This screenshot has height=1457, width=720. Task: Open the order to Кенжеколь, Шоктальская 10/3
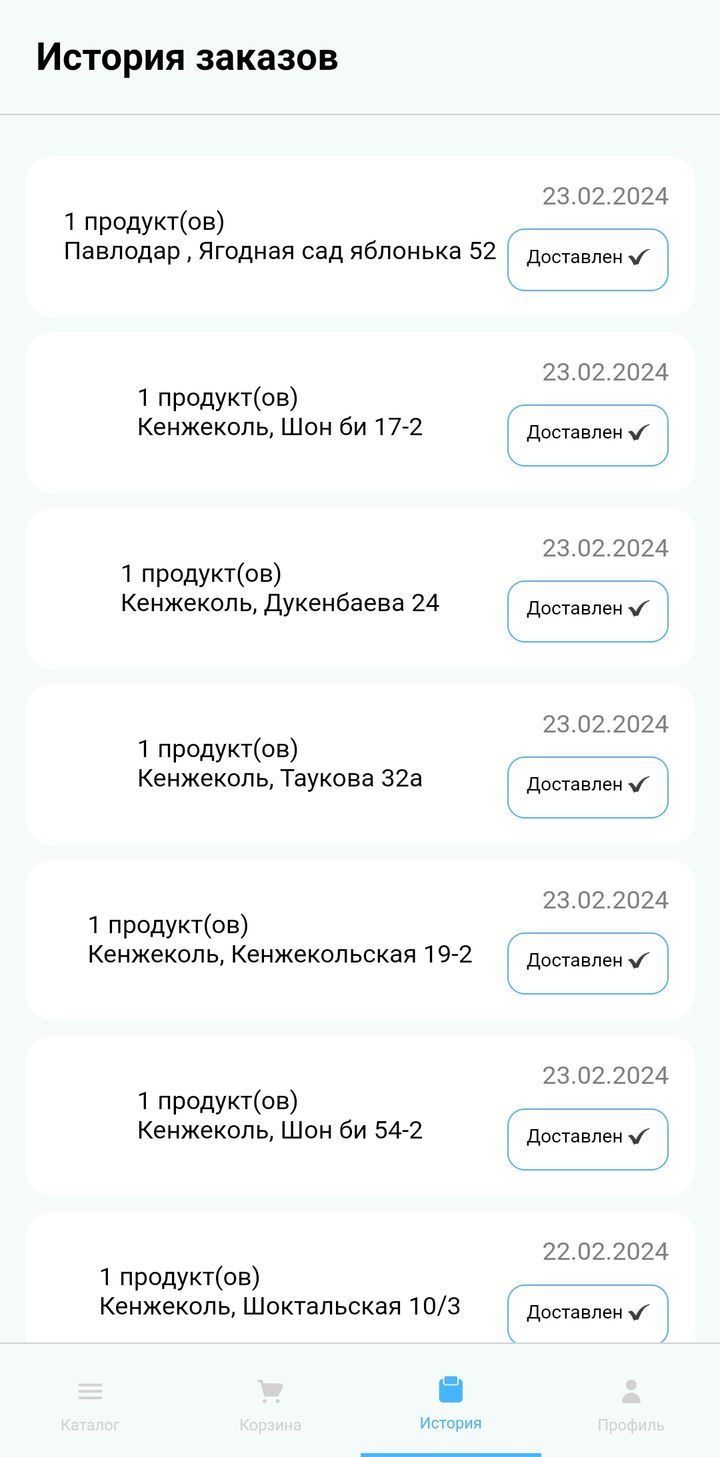click(360, 1278)
